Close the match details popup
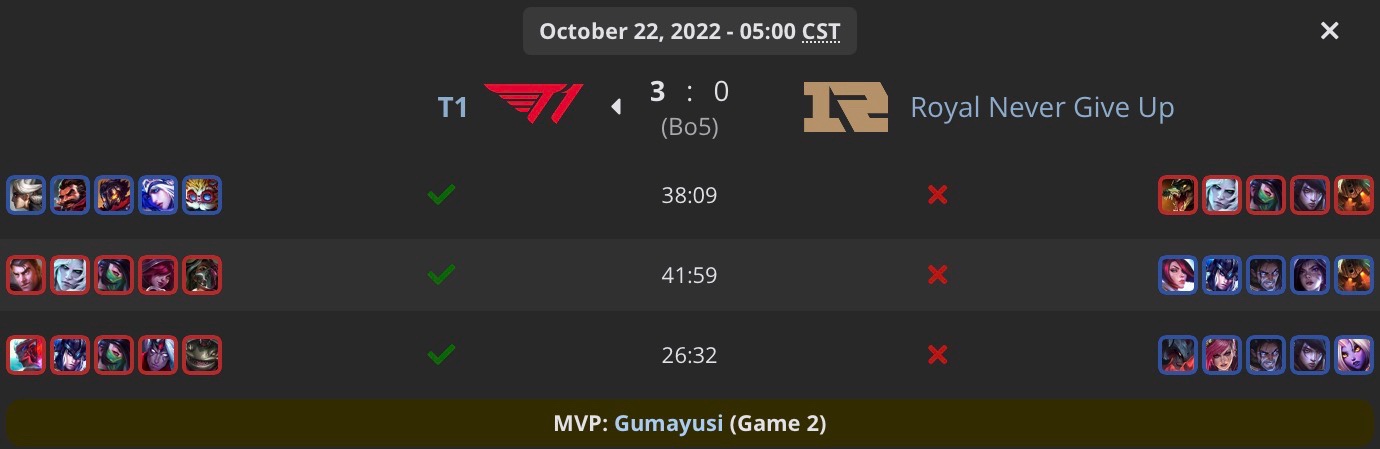This screenshot has width=1380, height=449. 1329,31
